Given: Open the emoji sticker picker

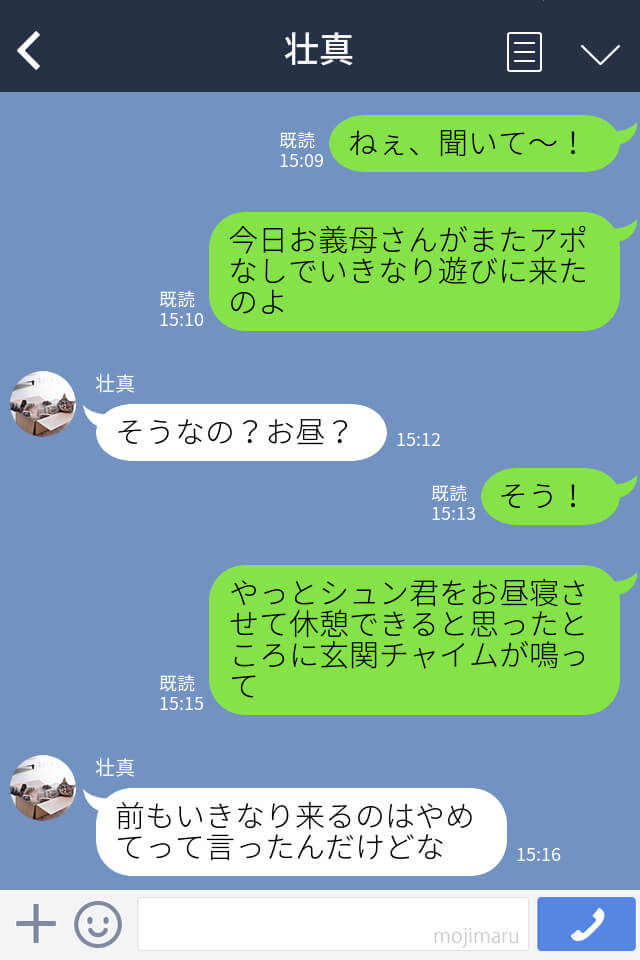Looking at the screenshot, I should coord(98,924).
